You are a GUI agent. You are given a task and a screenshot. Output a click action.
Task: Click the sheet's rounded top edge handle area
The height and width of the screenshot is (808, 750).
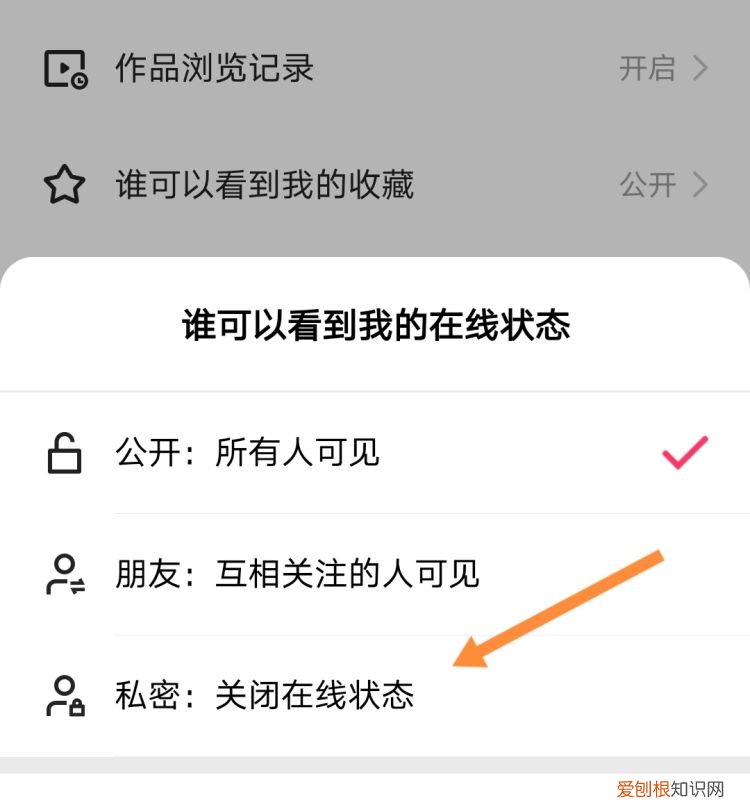(x=375, y=268)
